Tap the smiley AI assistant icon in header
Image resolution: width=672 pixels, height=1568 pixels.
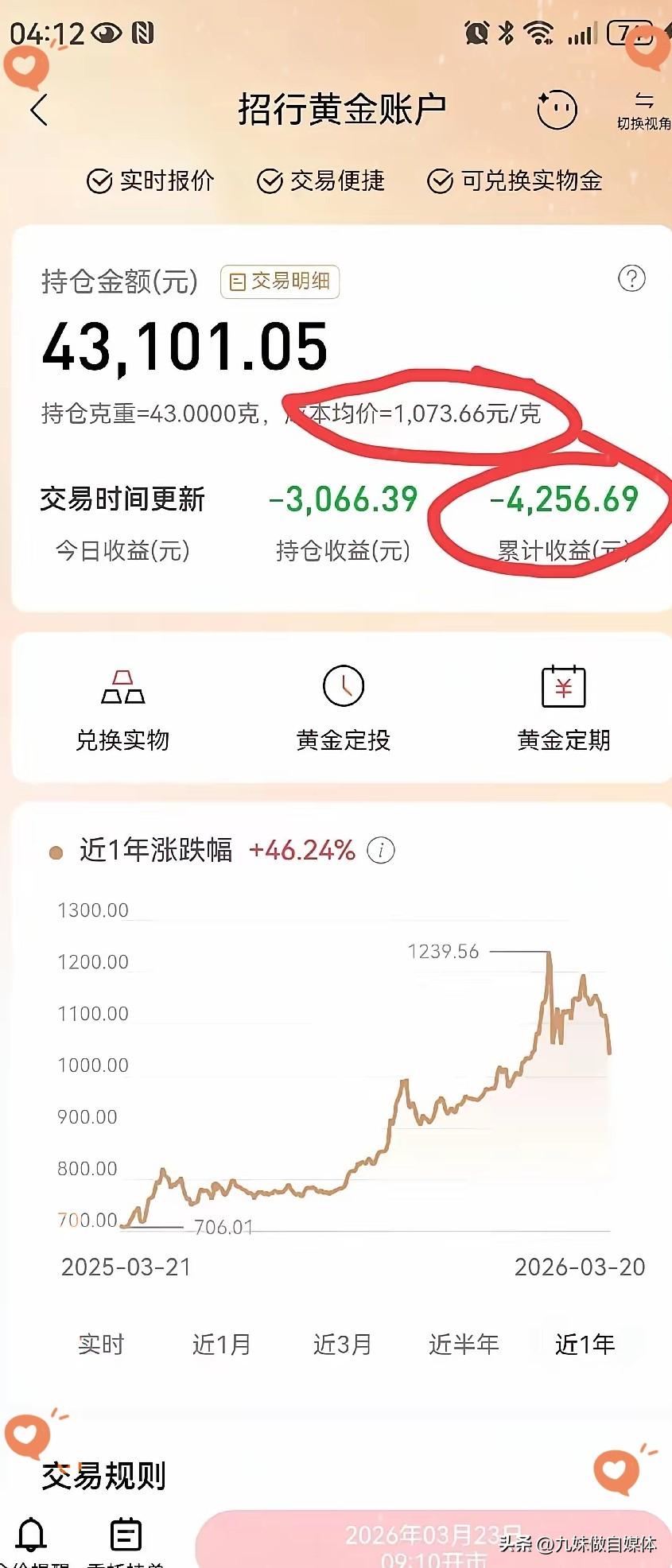tap(557, 110)
